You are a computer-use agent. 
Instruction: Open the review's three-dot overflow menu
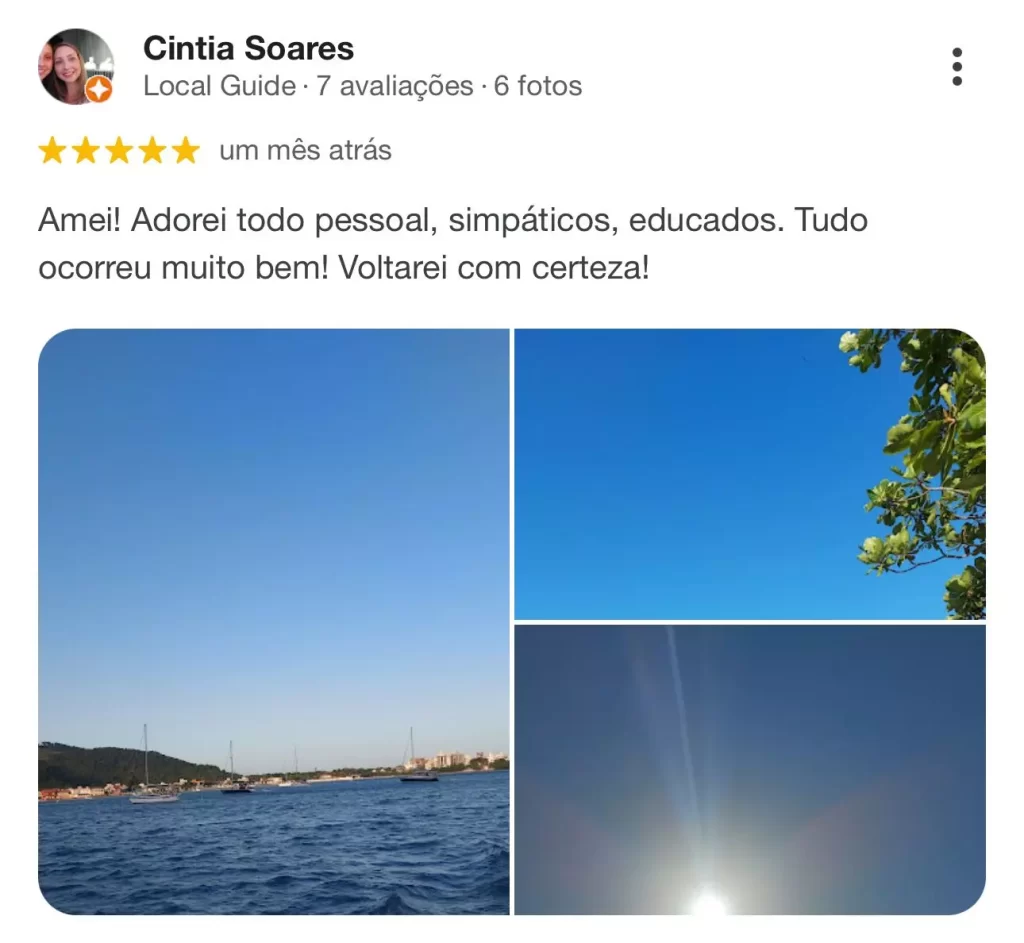point(957,67)
